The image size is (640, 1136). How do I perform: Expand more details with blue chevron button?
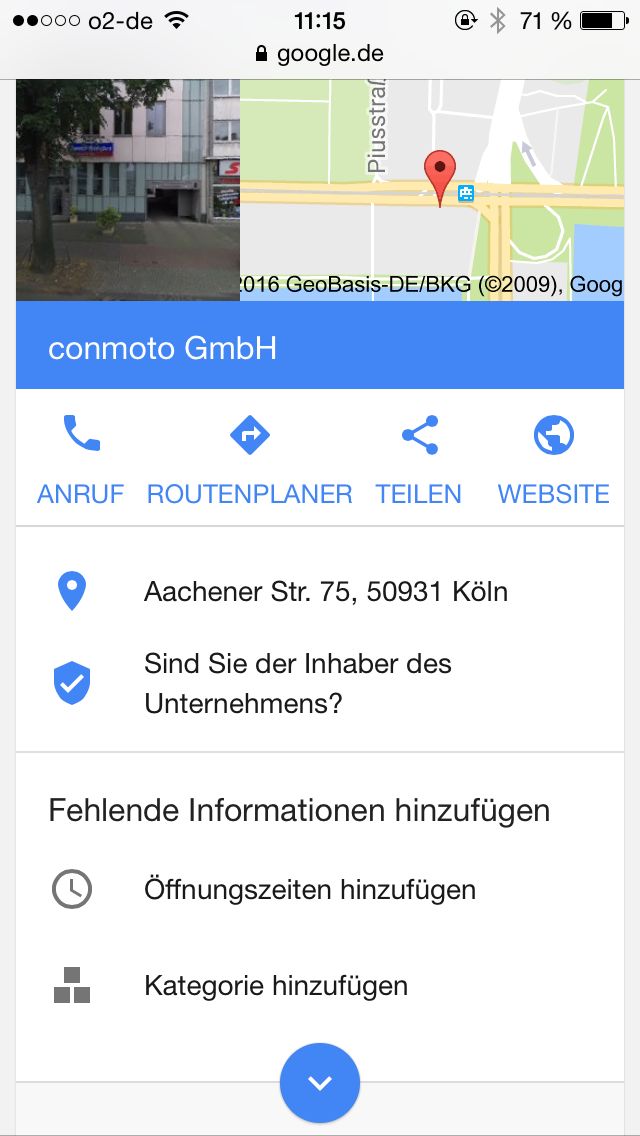320,1083
